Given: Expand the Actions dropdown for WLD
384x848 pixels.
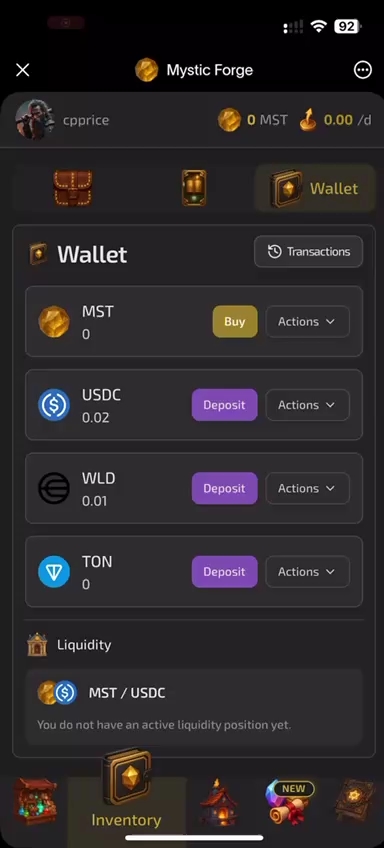Looking at the screenshot, I should tap(307, 488).
